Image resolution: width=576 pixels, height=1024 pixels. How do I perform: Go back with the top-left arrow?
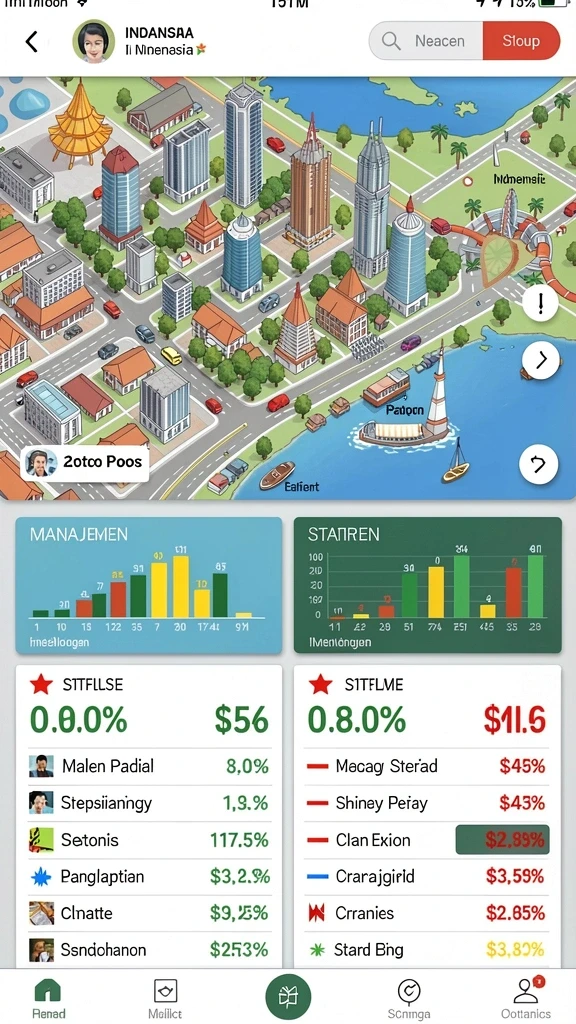[x=31, y=41]
